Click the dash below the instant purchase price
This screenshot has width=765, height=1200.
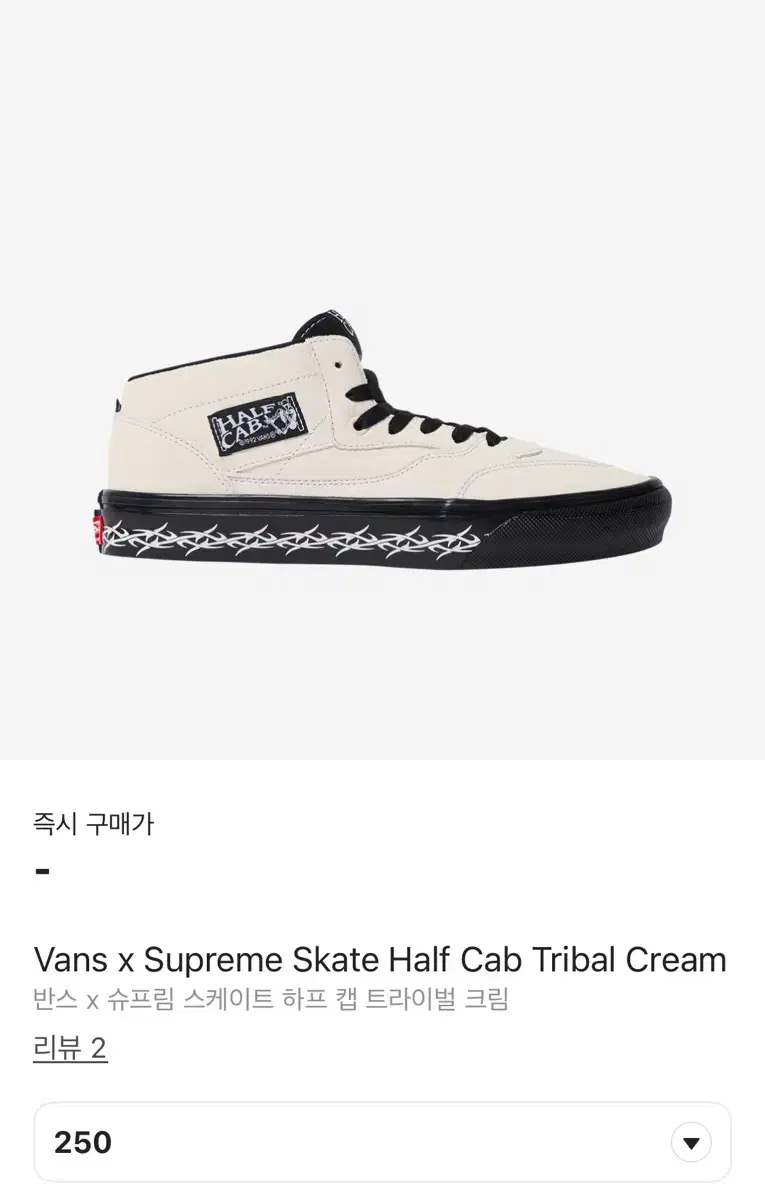[x=42, y=869]
